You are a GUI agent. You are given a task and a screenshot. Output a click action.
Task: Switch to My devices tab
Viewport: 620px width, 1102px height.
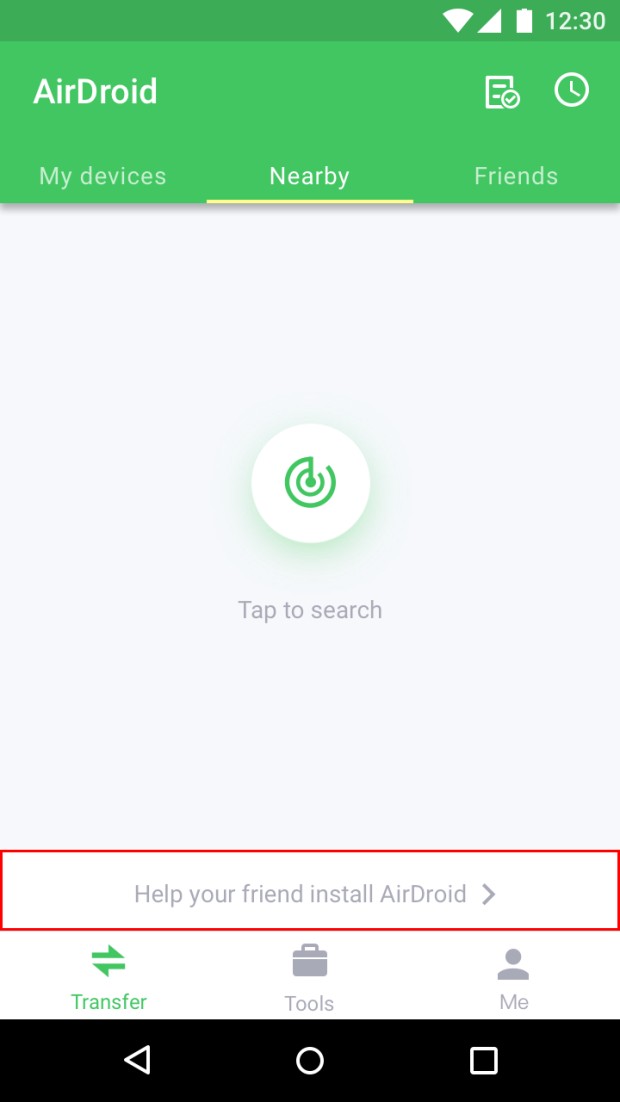pyautogui.click(x=103, y=176)
